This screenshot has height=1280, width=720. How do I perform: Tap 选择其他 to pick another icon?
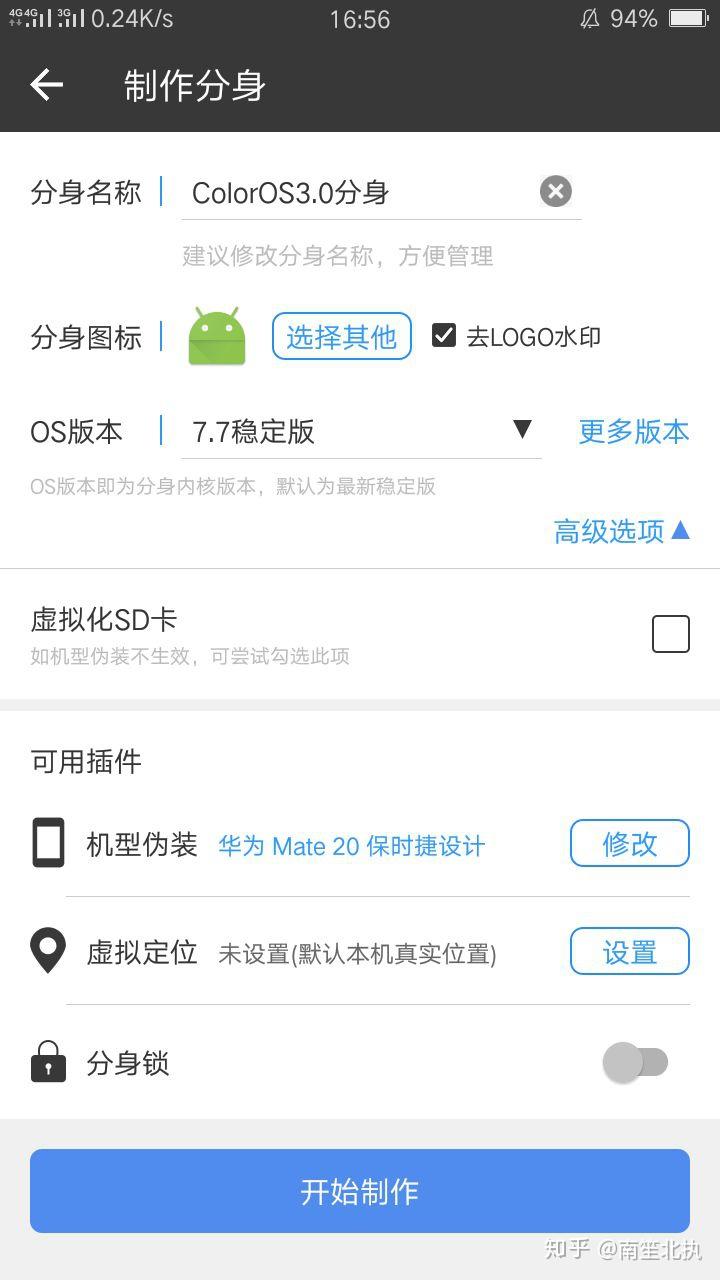pos(342,336)
